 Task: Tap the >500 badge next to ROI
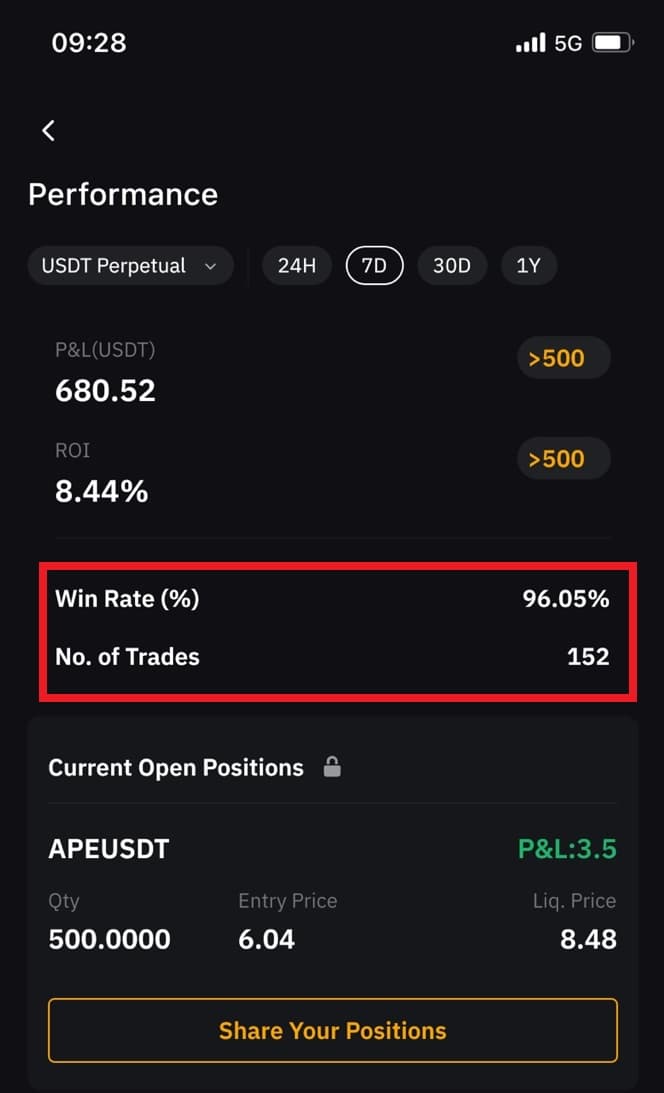click(563, 459)
